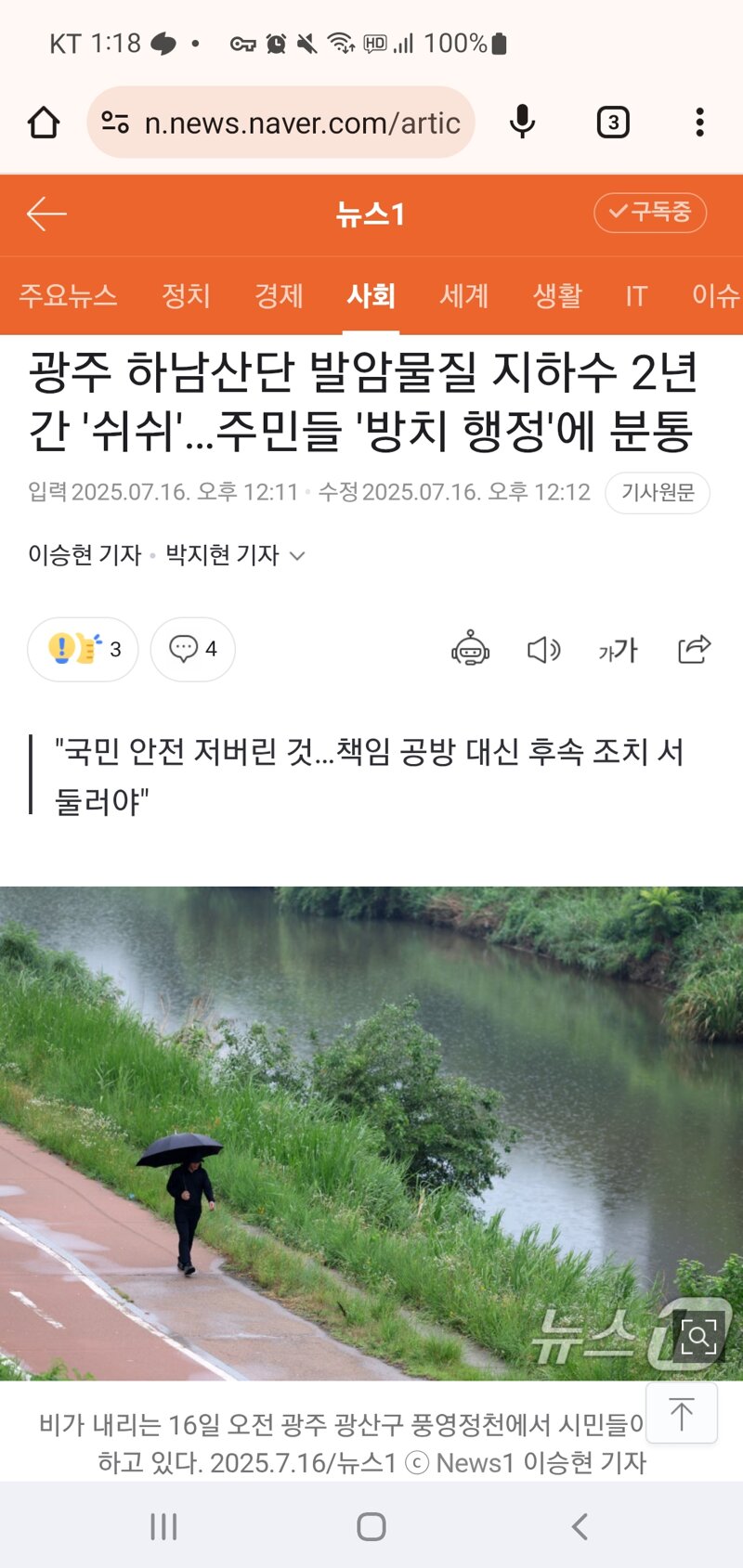The height and width of the screenshot is (1568, 743).
Task: View the 4 comments
Action: [x=192, y=649]
